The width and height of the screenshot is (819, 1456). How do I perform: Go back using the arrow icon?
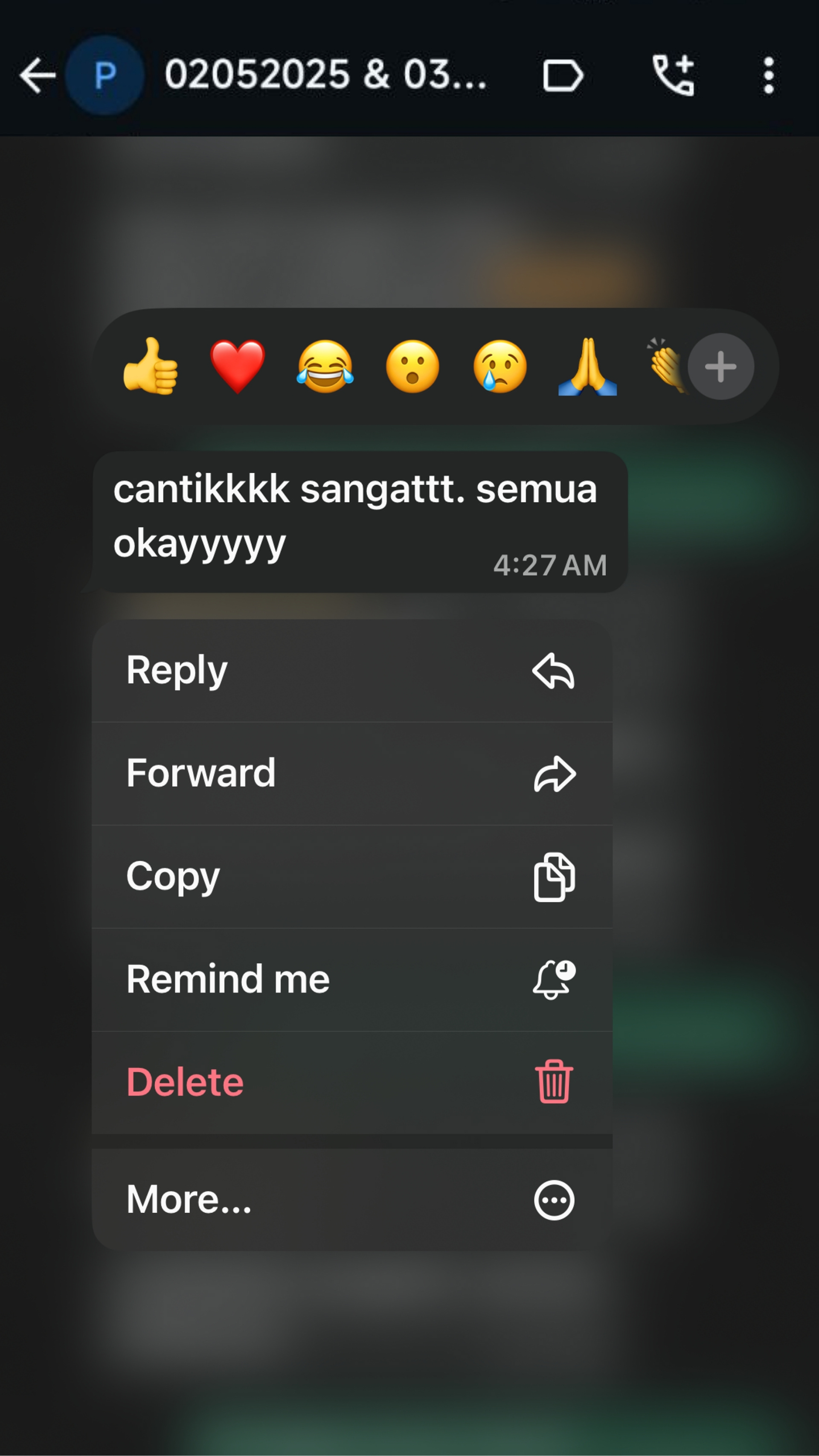pos(37,75)
